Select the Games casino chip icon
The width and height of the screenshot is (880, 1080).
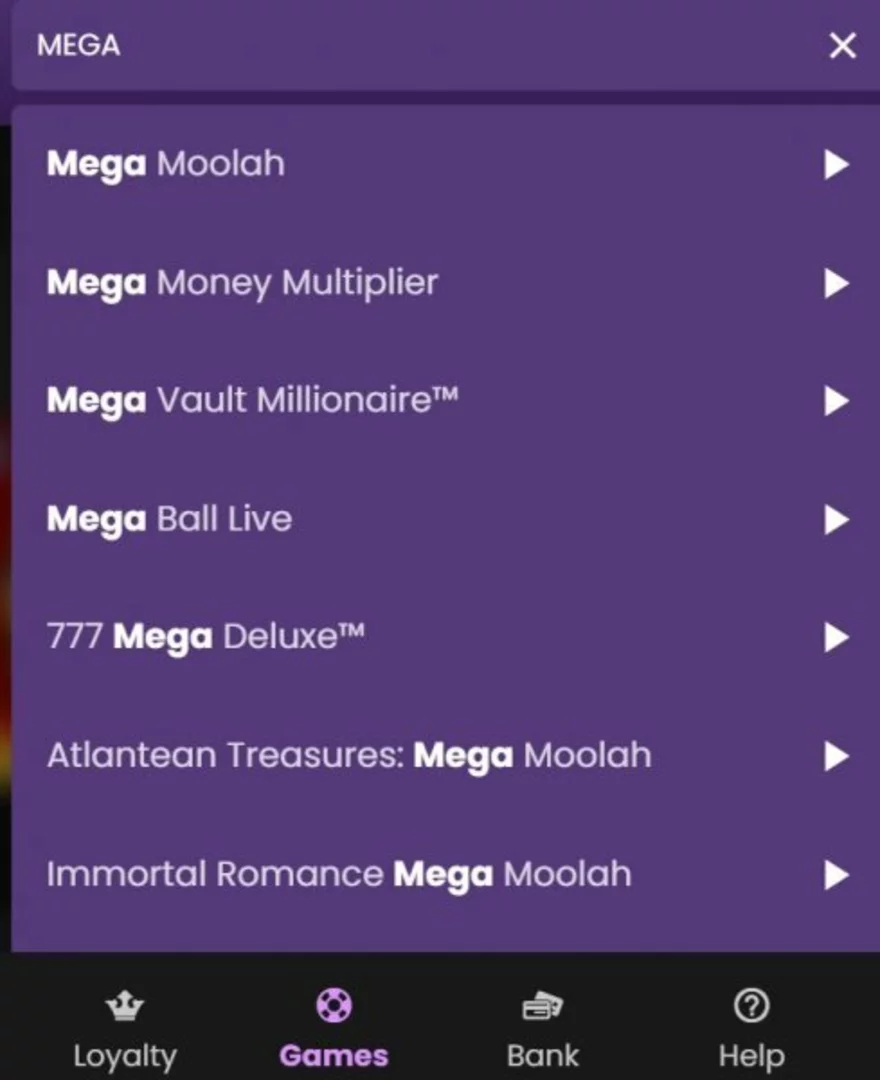tap(333, 1007)
